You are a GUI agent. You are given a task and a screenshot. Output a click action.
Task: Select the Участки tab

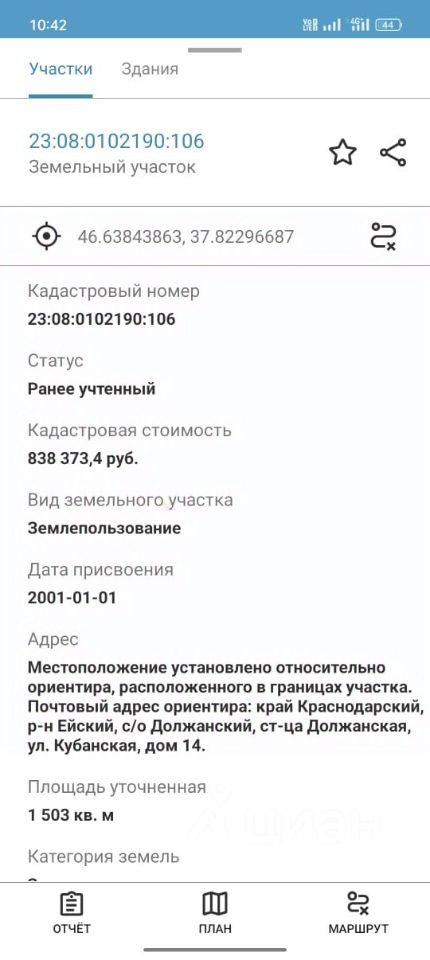click(61, 69)
